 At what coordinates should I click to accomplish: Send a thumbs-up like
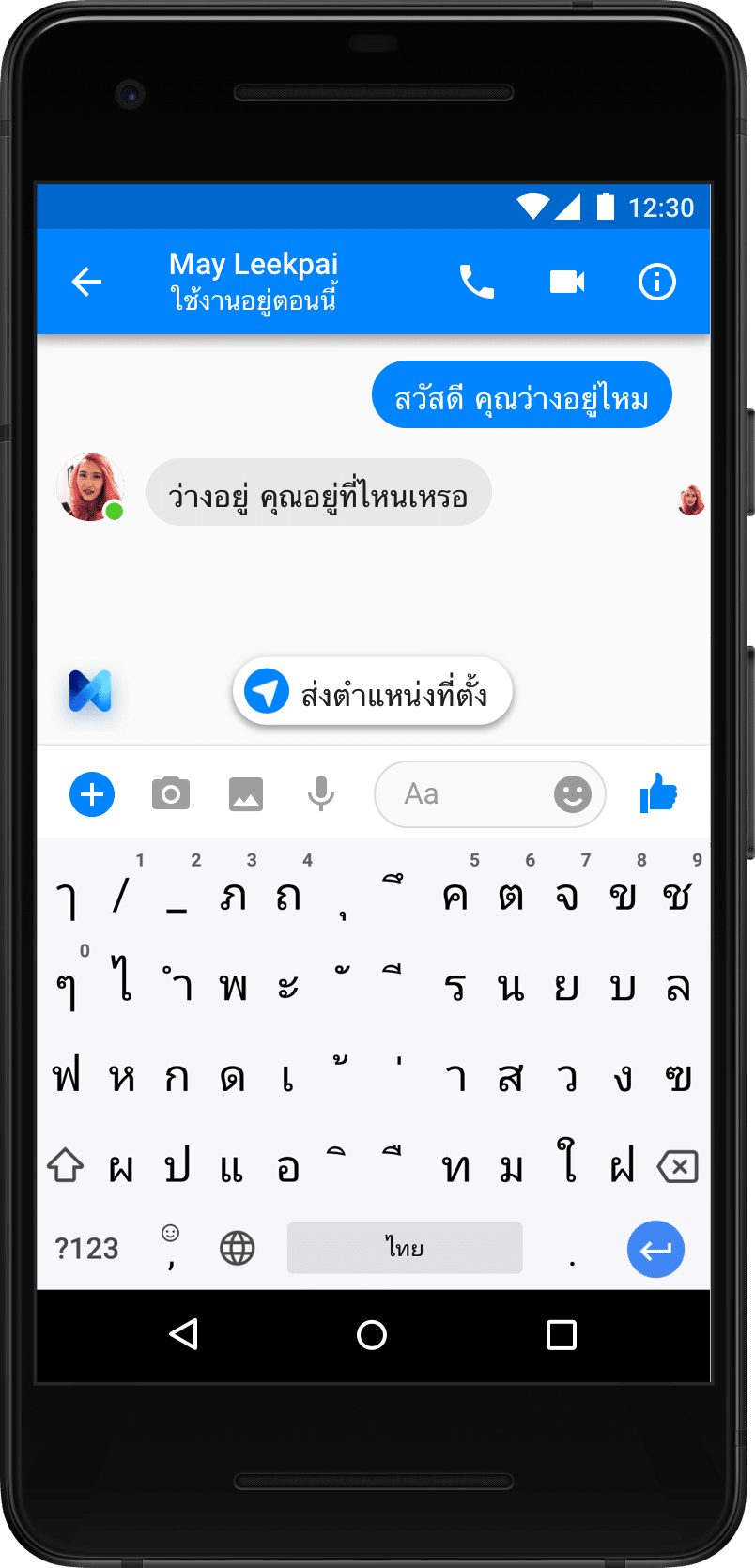(x=658, y=794)
